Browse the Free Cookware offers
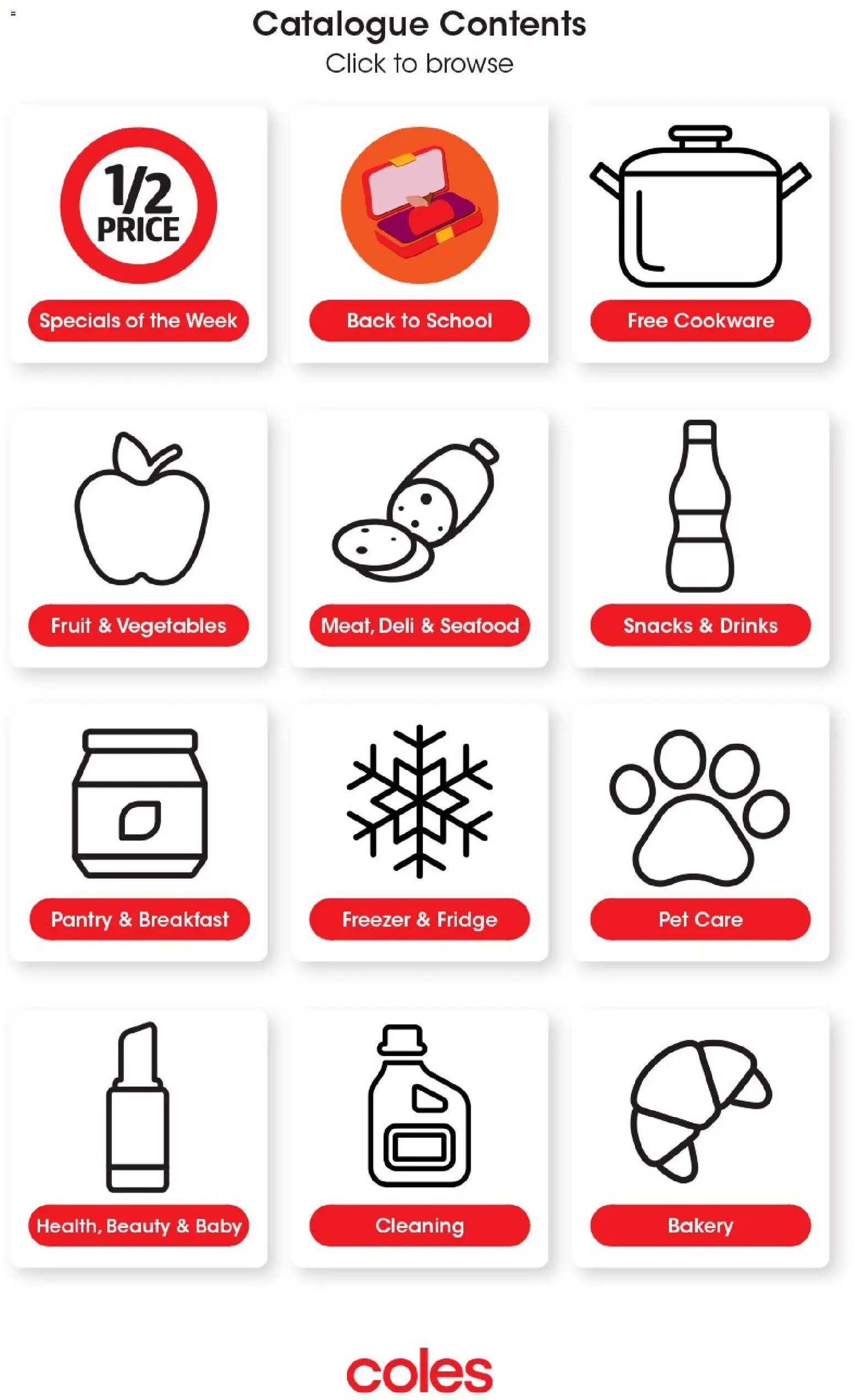Viewport: 854px width, 1400px height. [x=698, y=321]
